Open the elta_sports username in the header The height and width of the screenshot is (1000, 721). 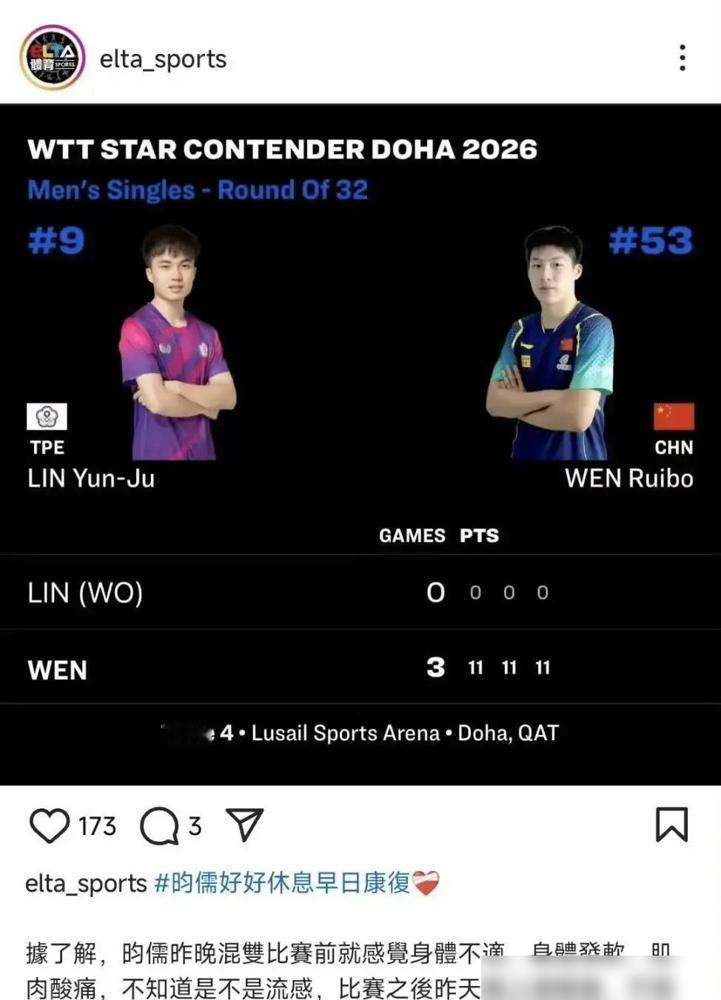point(163,59)
